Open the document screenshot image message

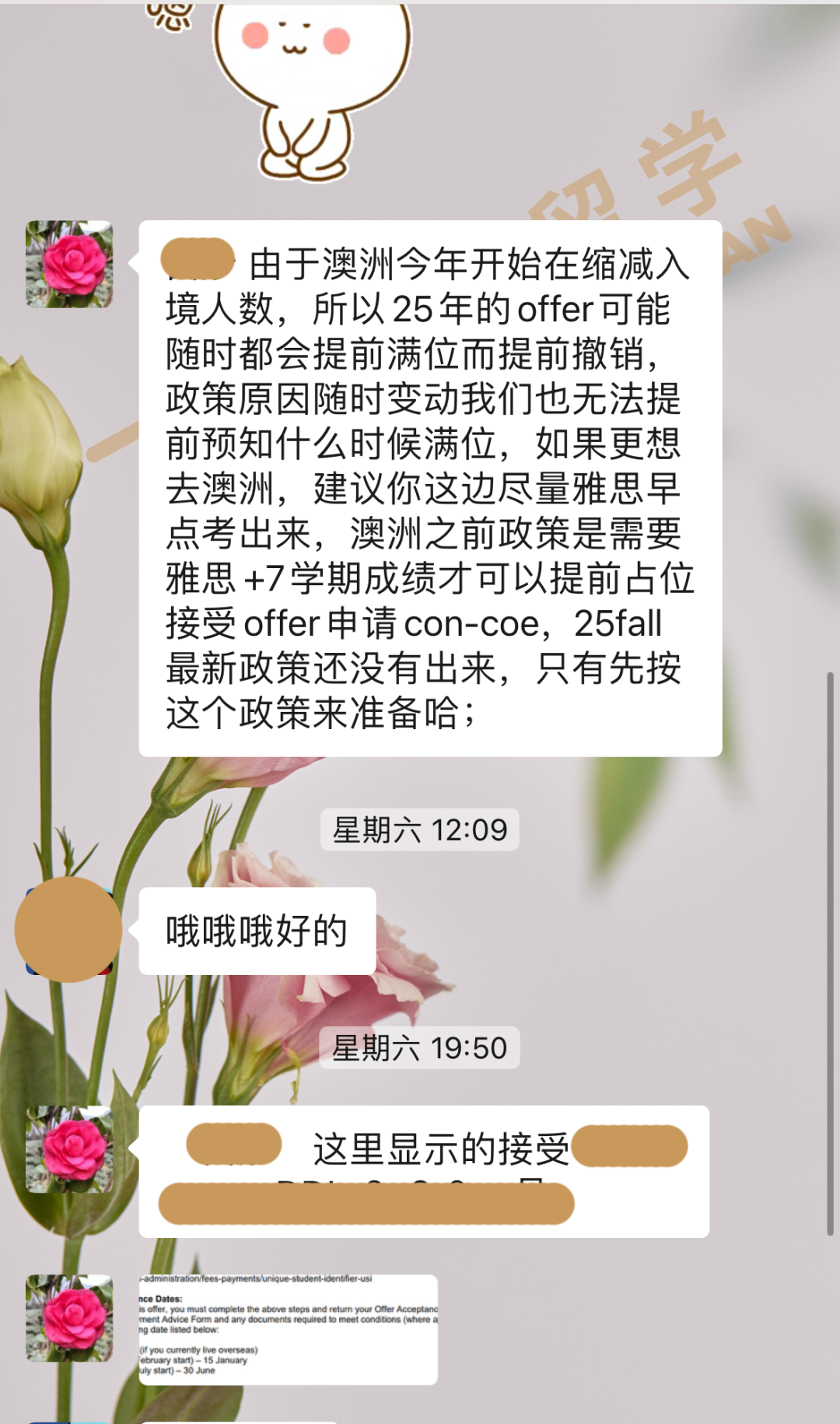289,1329
